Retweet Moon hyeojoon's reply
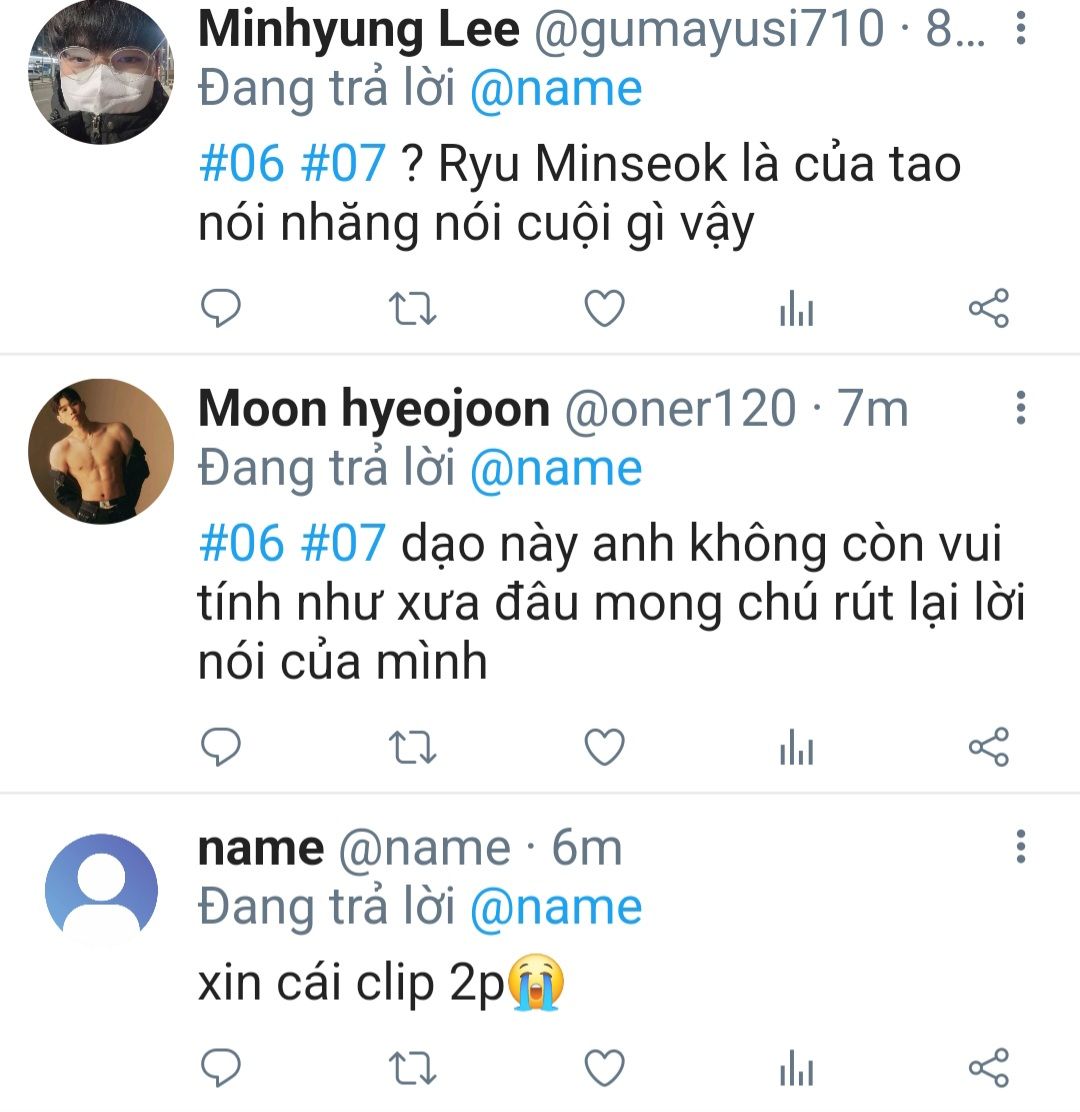1080x1112 pixels. pos(411,747)
